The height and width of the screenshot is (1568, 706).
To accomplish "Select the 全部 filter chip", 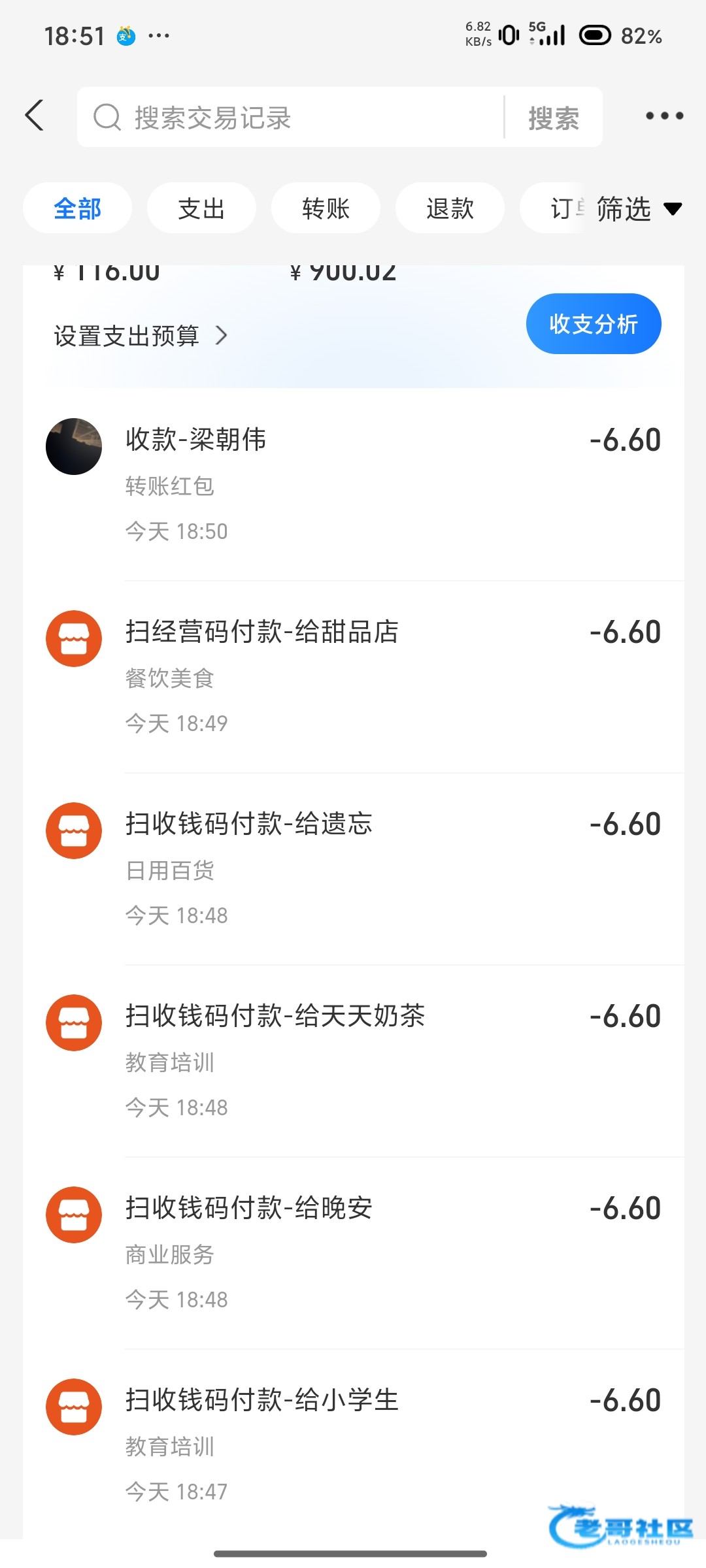I will click(x=77, y=208).
